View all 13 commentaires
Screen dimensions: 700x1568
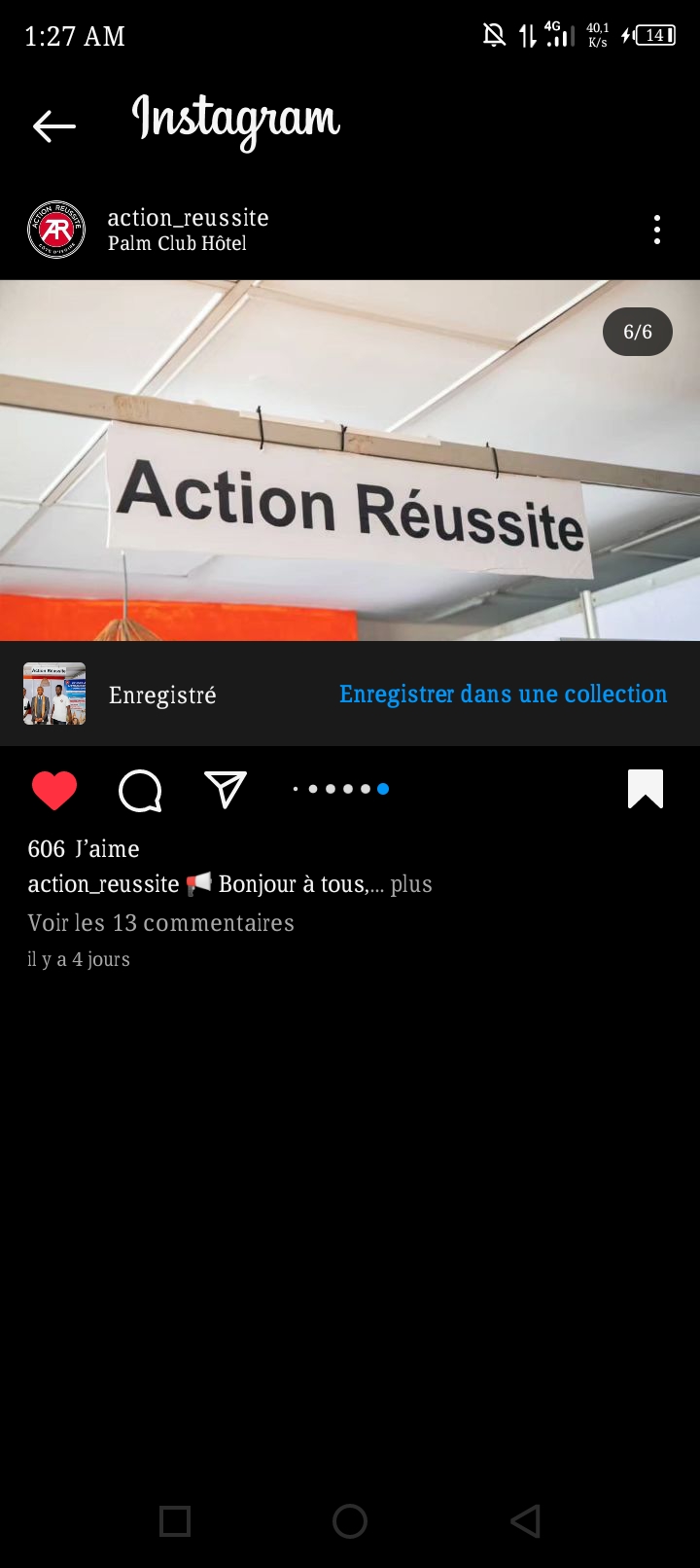(160, 923)
